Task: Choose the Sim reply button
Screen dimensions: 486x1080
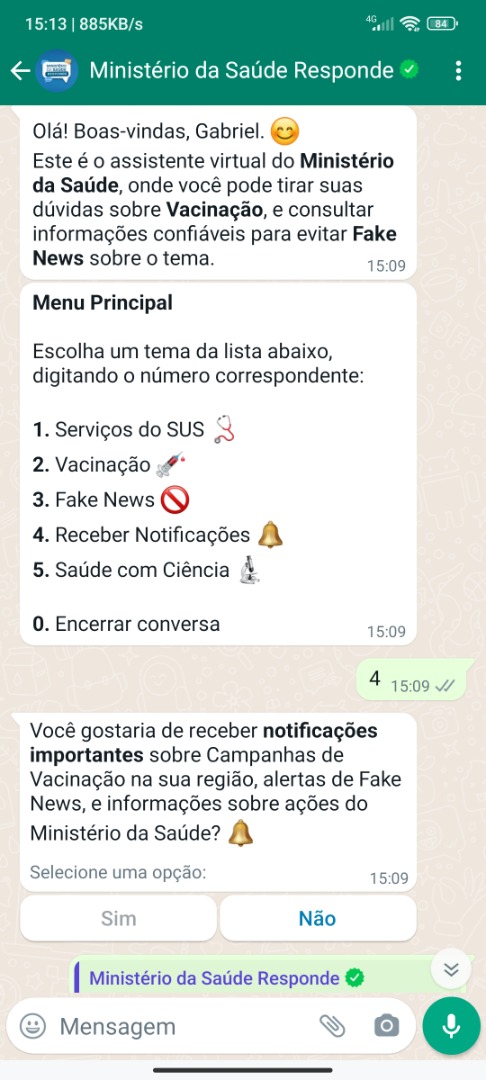Action: (118, 918)
